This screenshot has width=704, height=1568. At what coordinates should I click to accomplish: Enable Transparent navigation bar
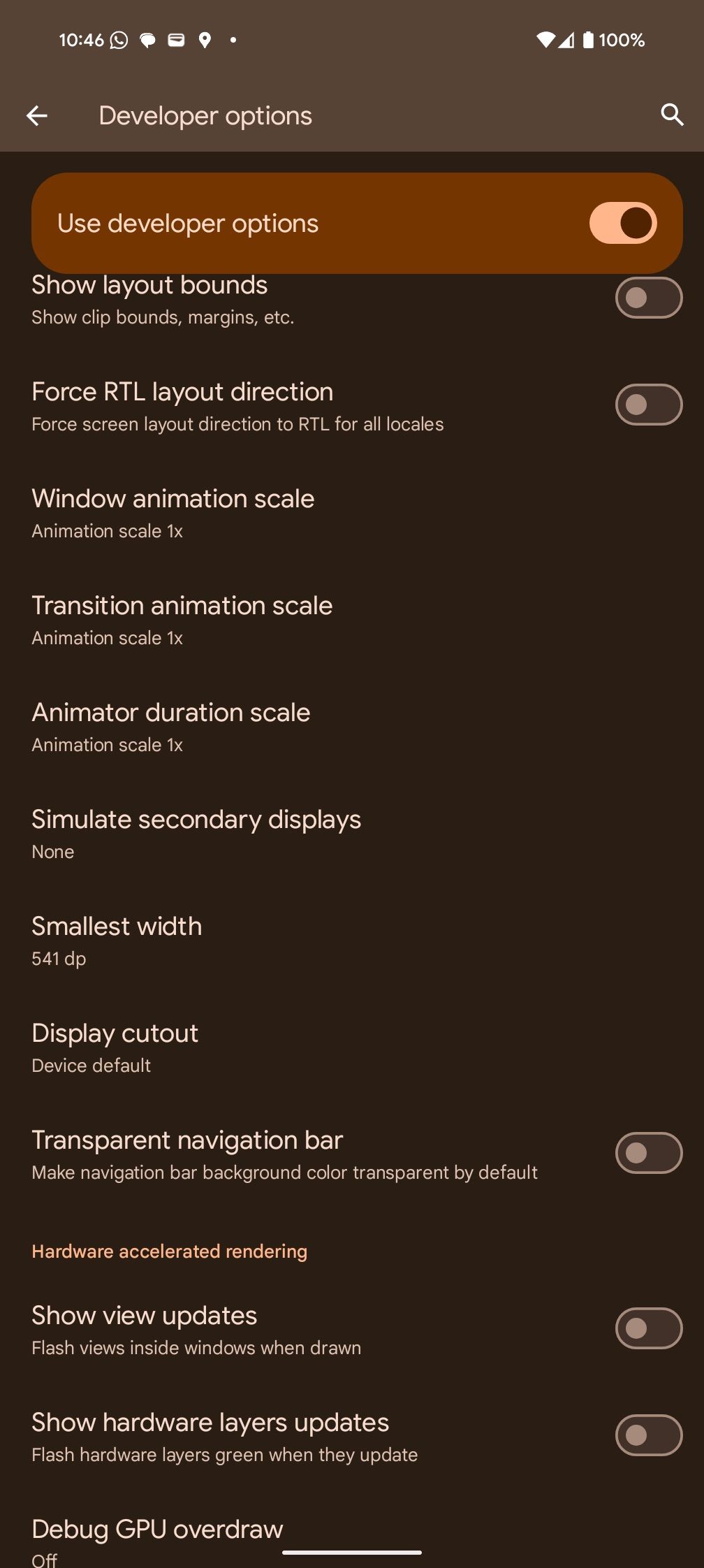[x=648, y=1153]
